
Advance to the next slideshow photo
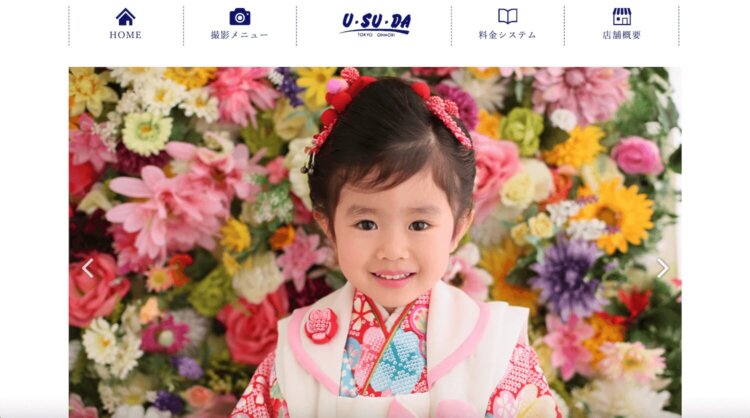[x=662, y=268]
